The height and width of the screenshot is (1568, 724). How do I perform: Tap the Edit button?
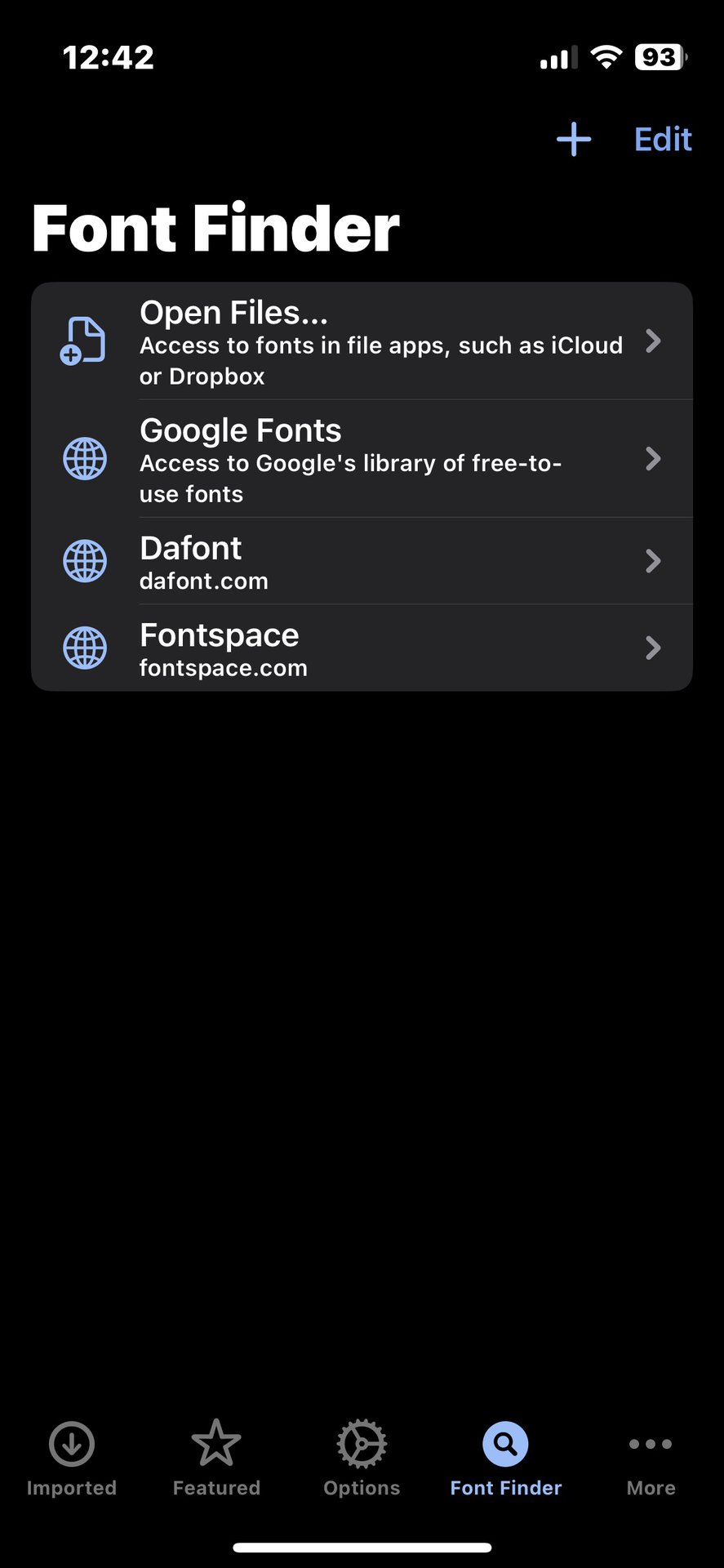[x=663, y=140]
